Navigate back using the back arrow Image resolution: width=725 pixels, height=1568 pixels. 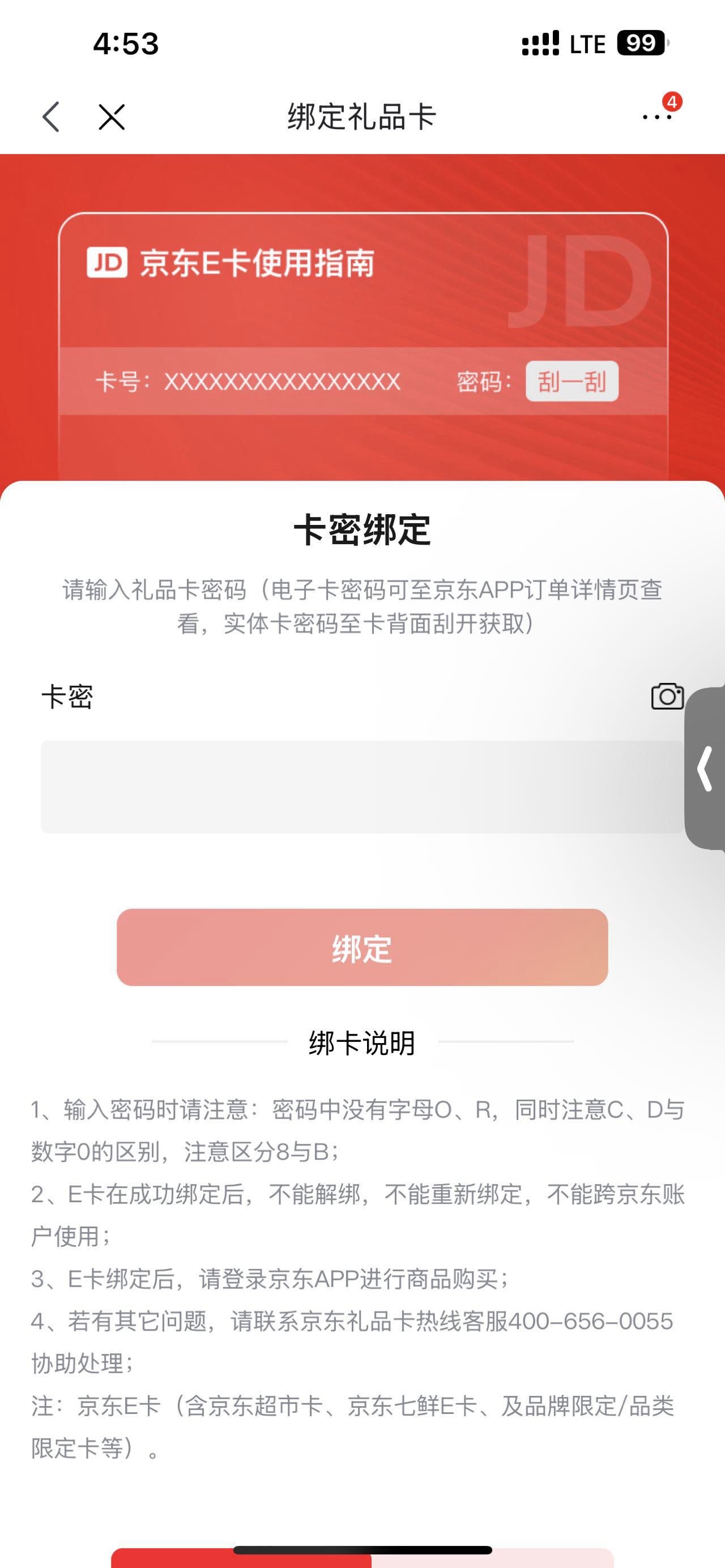tap(52, 116)
